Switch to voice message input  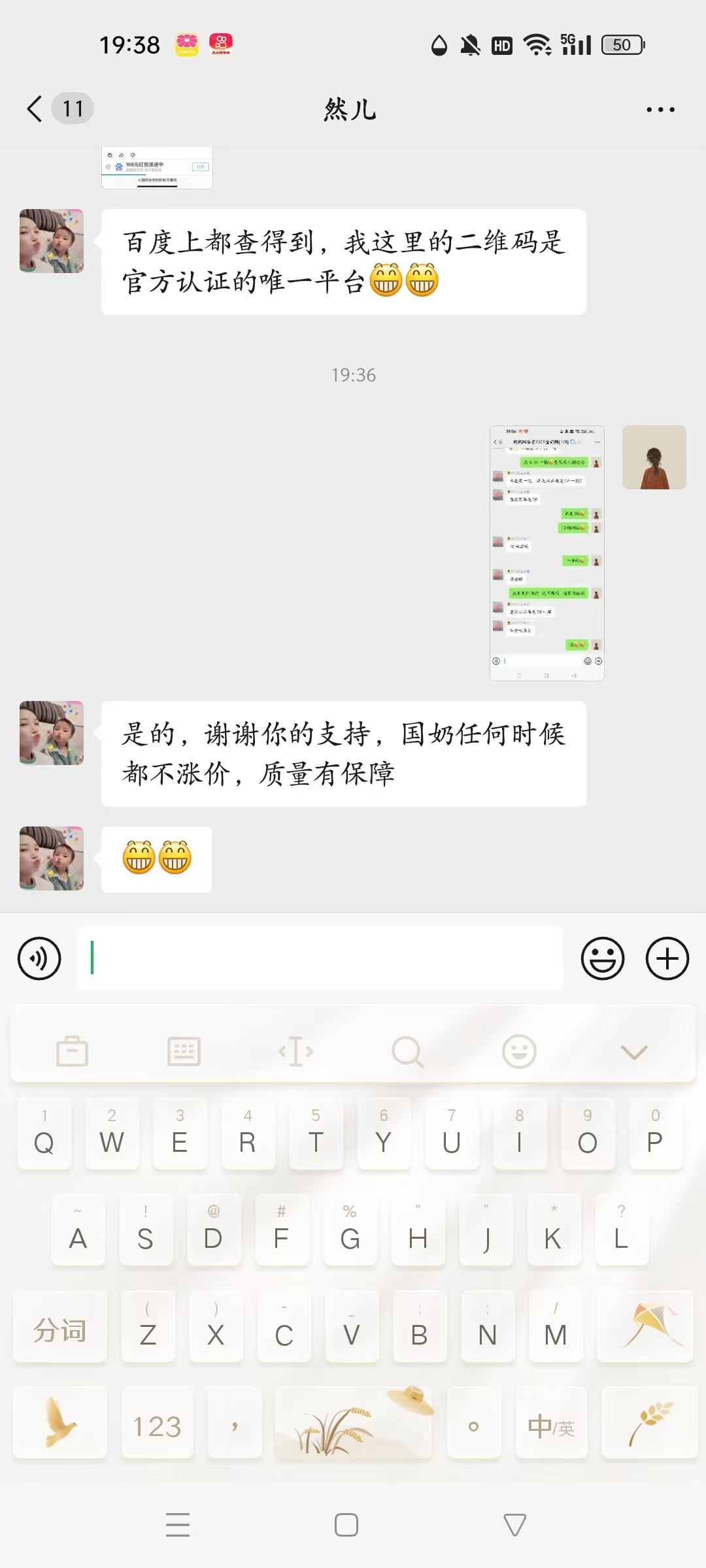pos(39,959)
